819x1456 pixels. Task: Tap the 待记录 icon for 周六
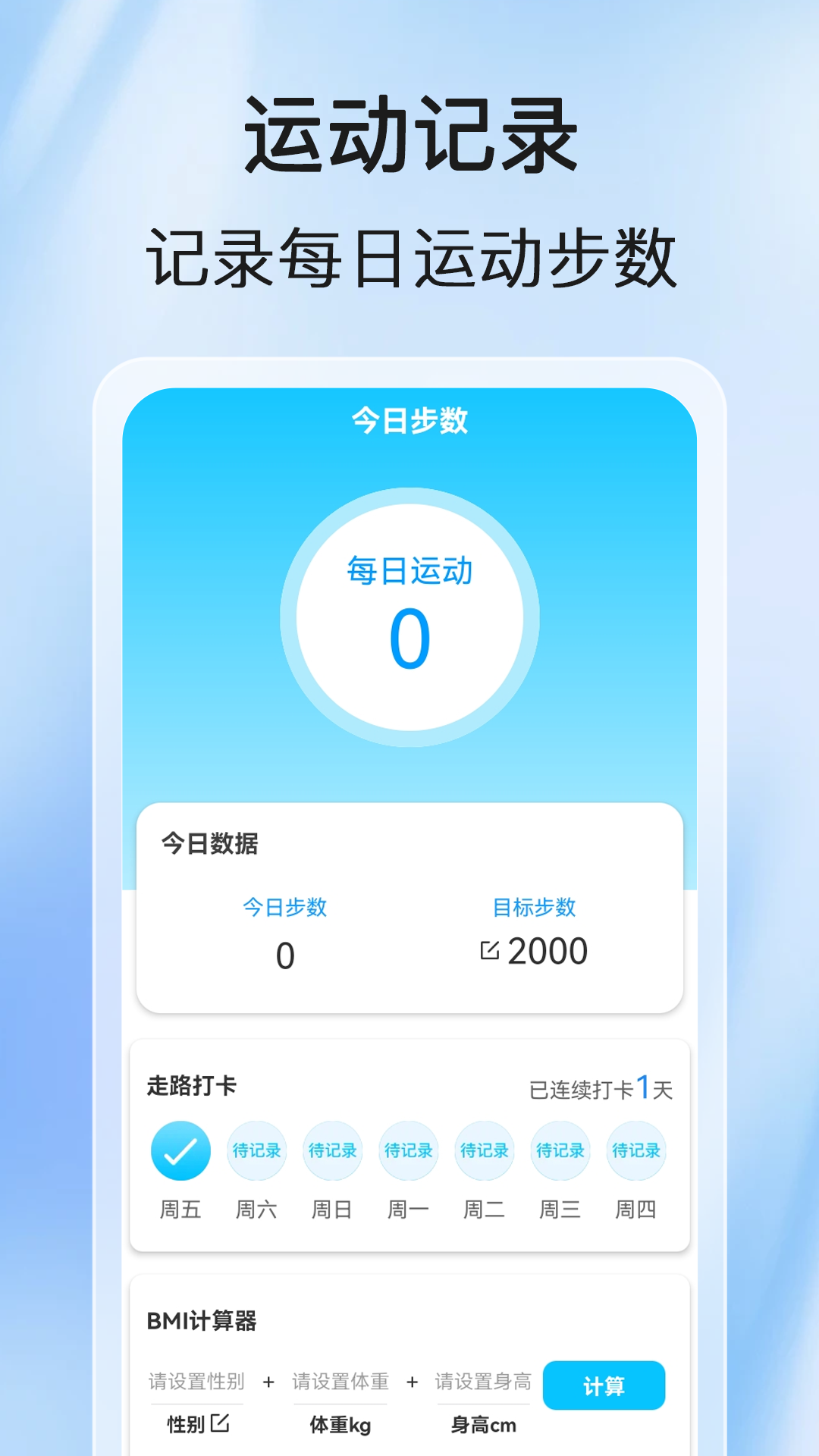256,1150
